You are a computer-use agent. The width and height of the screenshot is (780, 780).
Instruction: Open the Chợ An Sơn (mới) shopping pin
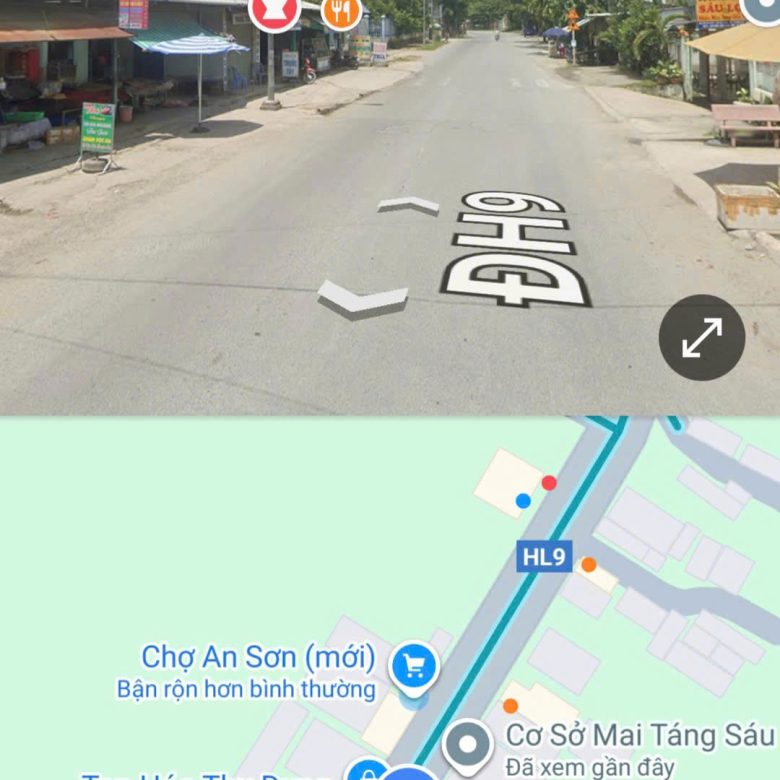(414, 667)
